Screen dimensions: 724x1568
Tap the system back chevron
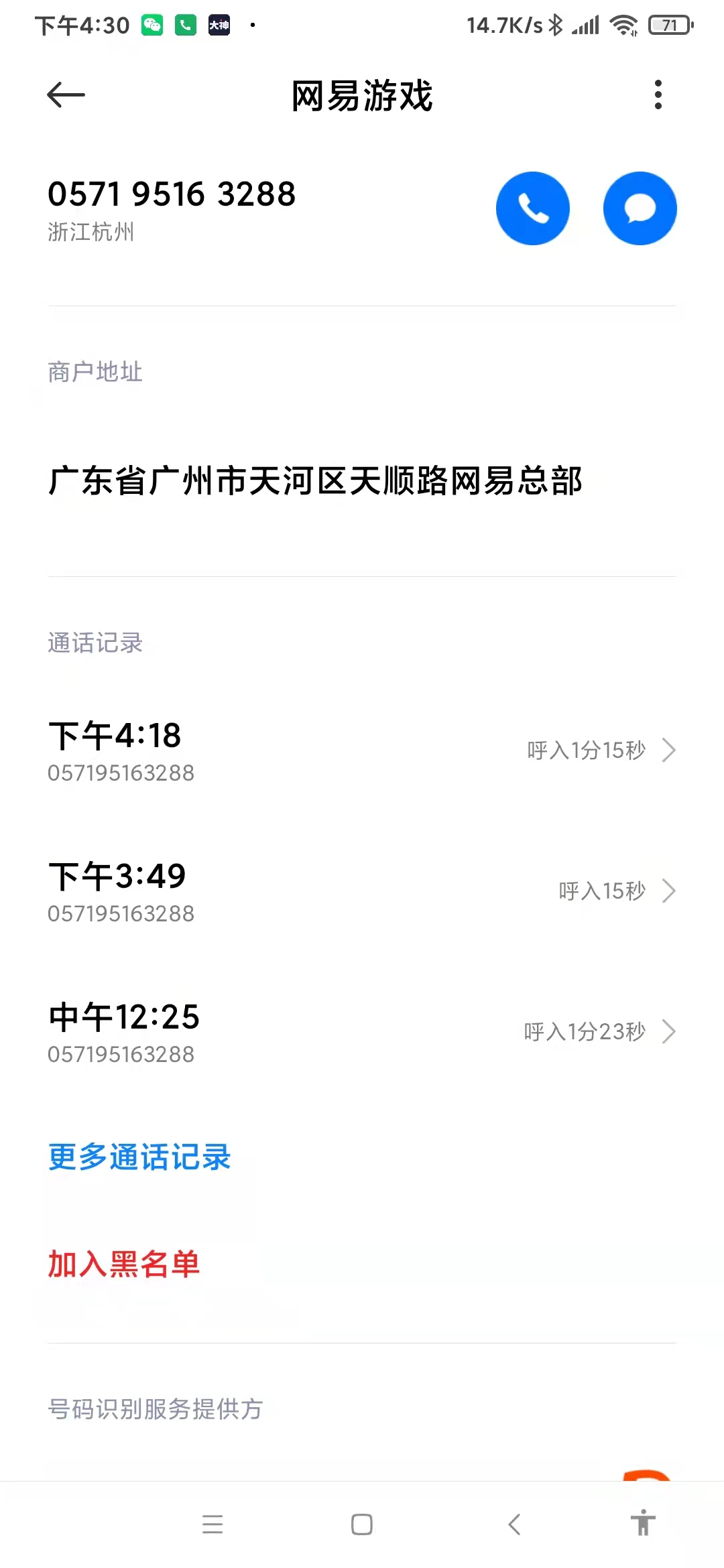point(514,1524)
